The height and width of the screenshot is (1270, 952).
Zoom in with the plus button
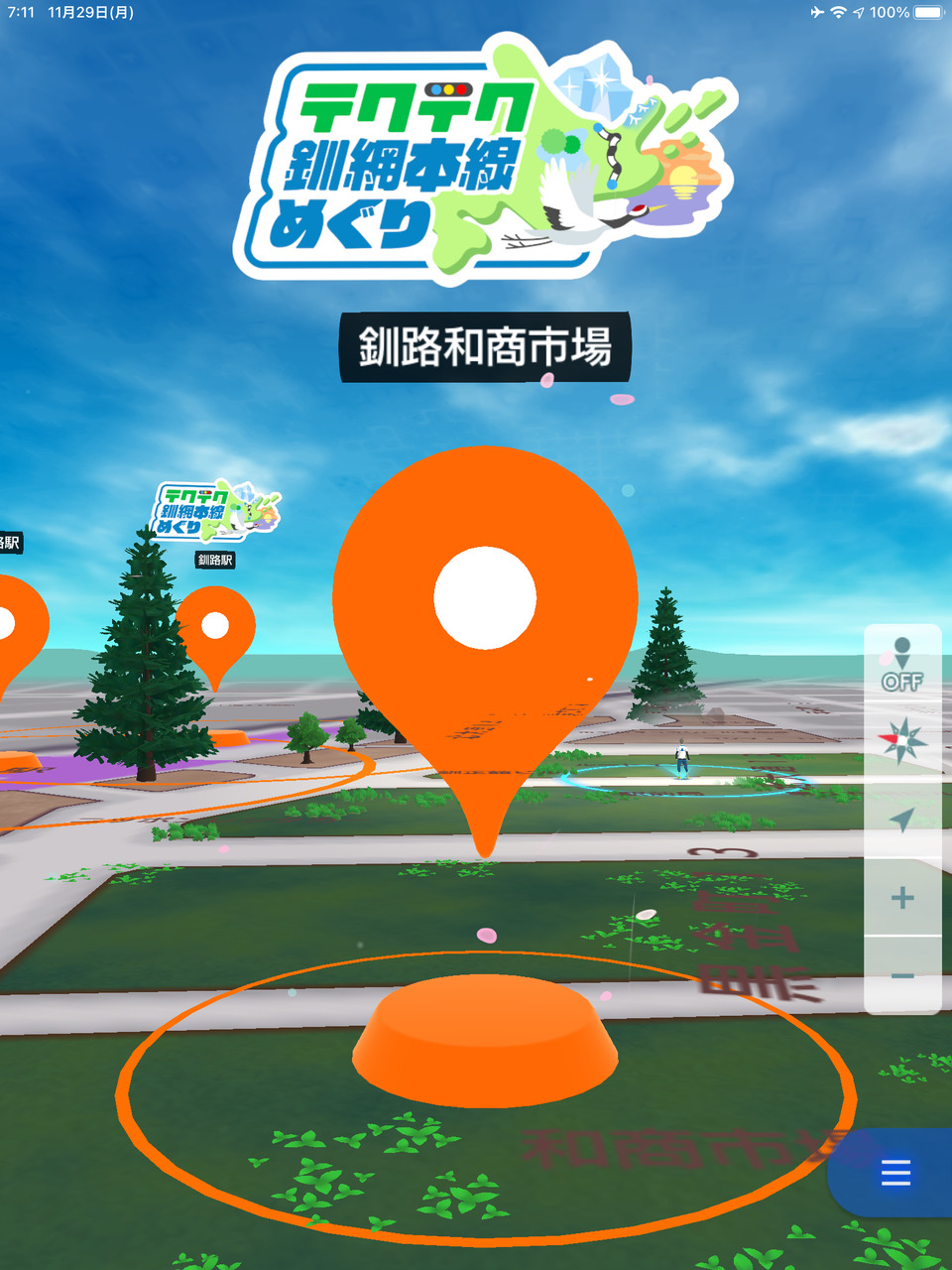902,898
